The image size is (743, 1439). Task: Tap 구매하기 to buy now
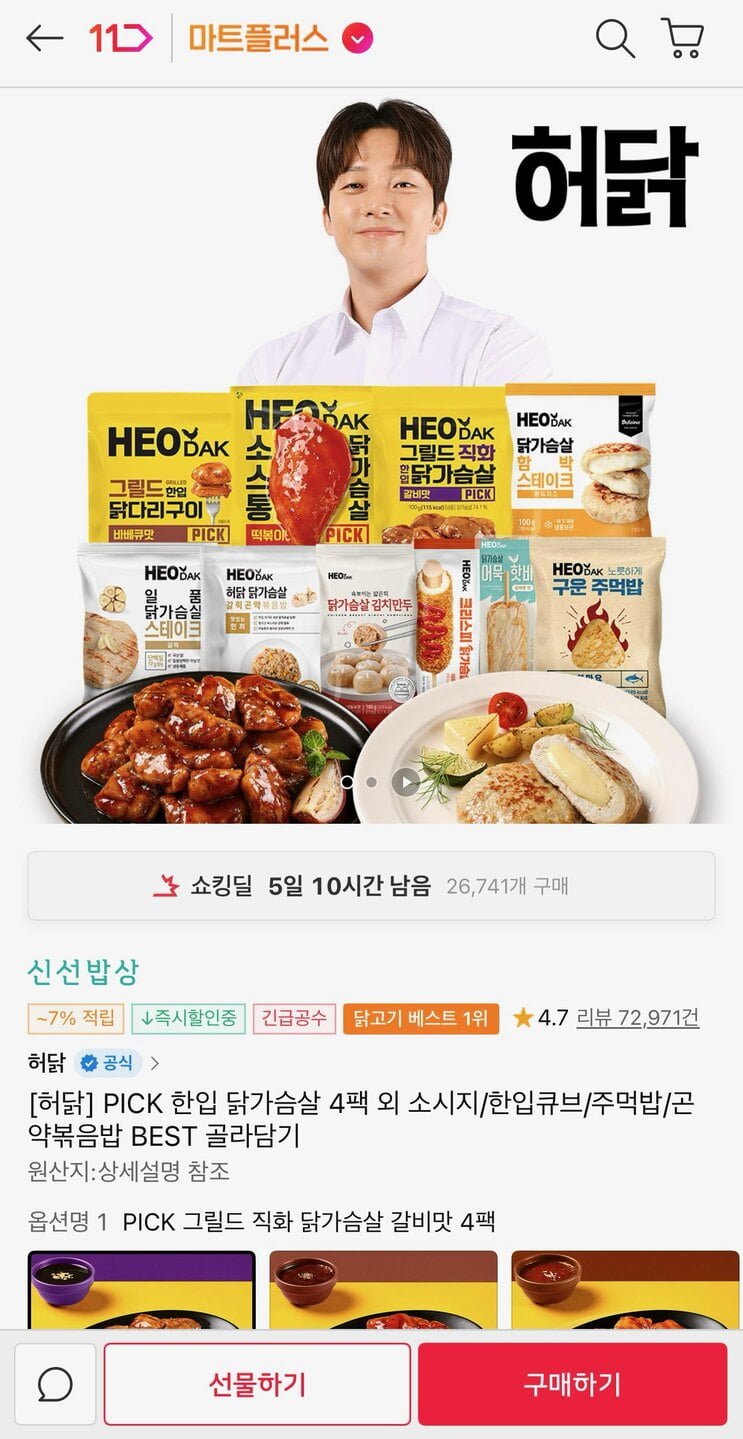tap(572, 1384)
